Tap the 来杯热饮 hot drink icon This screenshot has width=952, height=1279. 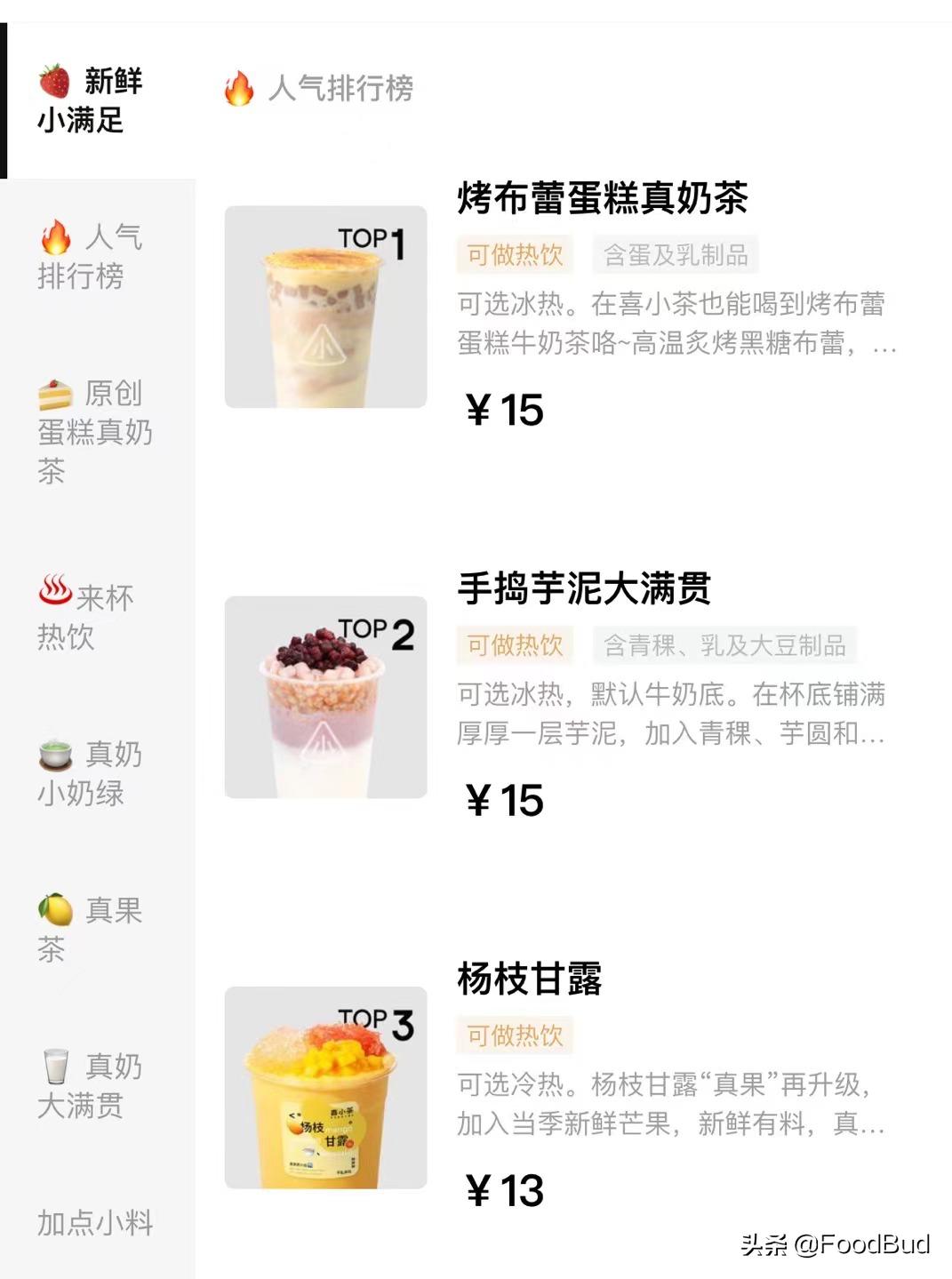click(x=55, y=596)
